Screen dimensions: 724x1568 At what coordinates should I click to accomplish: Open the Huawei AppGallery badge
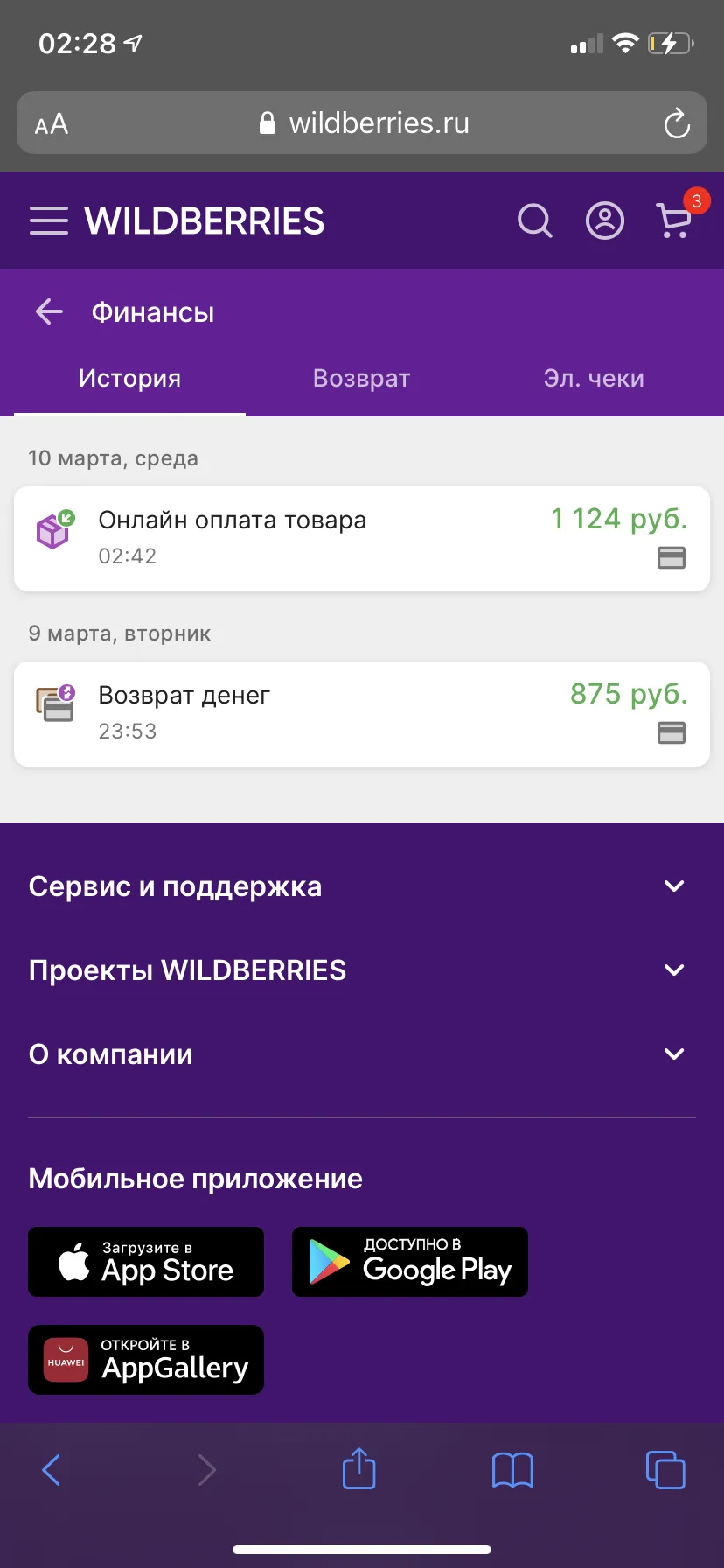click(x=146, y=1360)
